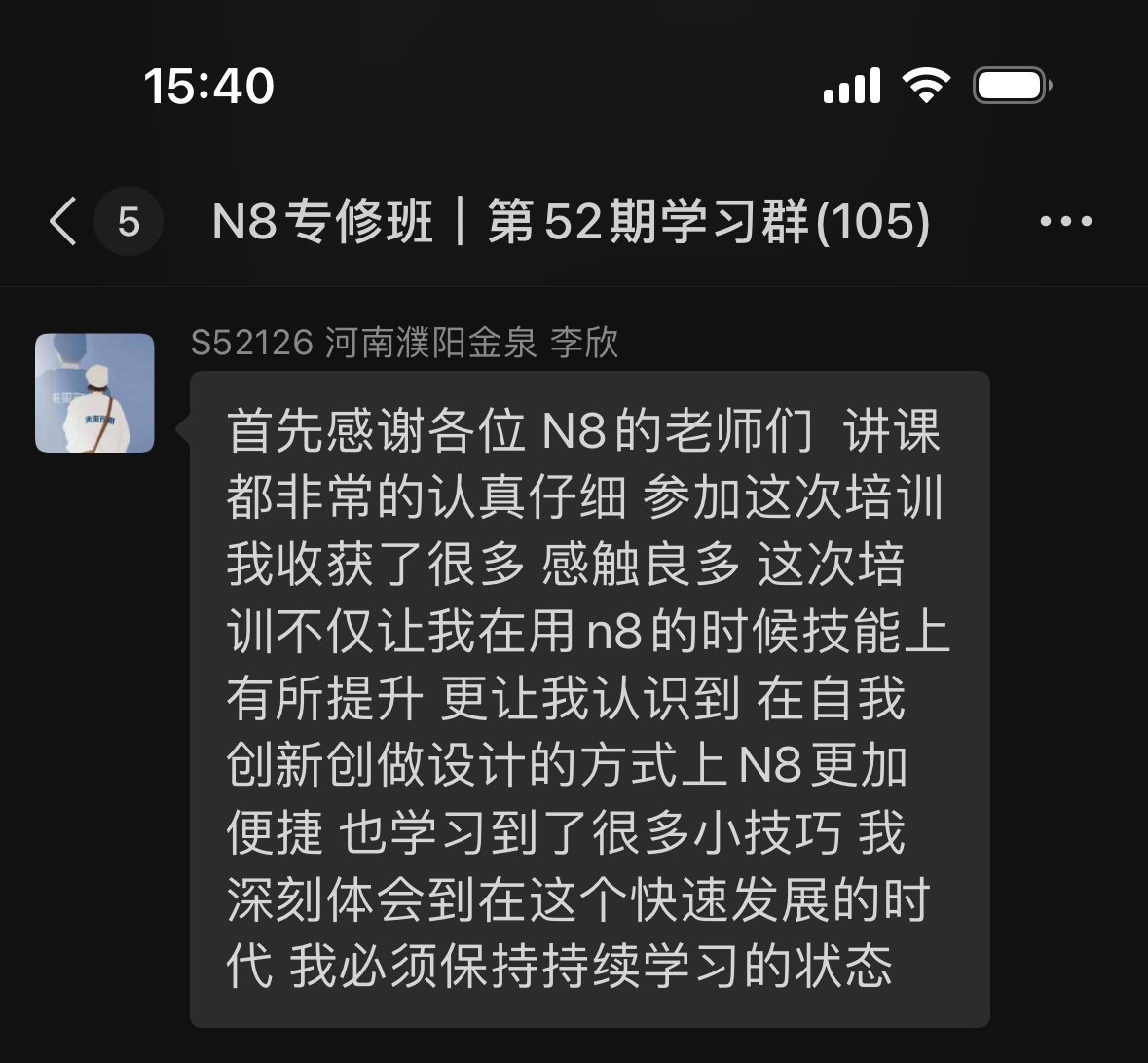Open the group chat options menu

pyautogui.click(x=1065, y=222)
